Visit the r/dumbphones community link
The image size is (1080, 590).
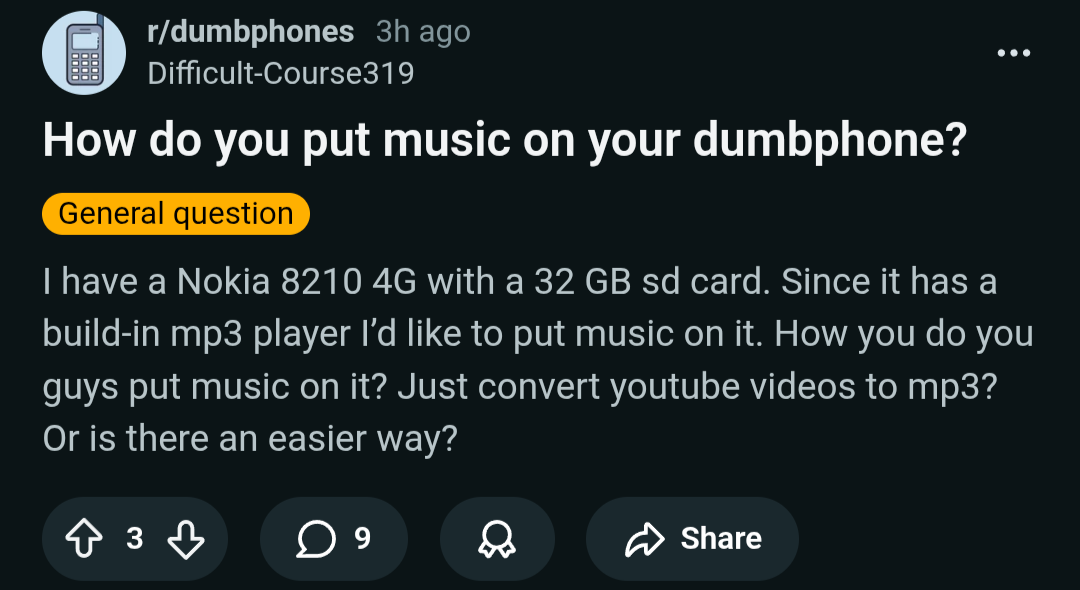tap(250, 31)
